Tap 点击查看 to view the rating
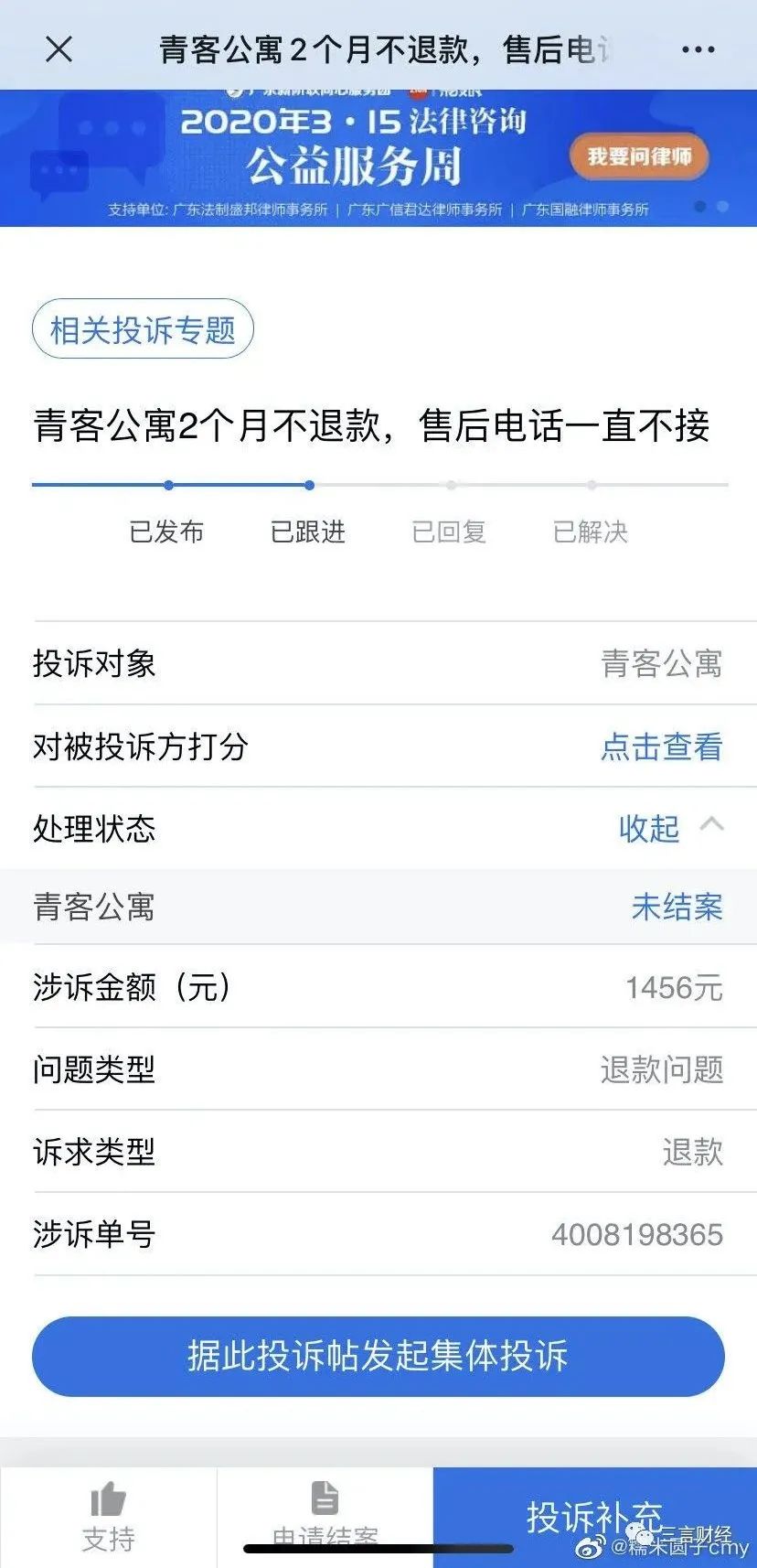Image resolution: width=757 pixels, height=1568 pixels. pyautogui.click(x=661, y=746)
